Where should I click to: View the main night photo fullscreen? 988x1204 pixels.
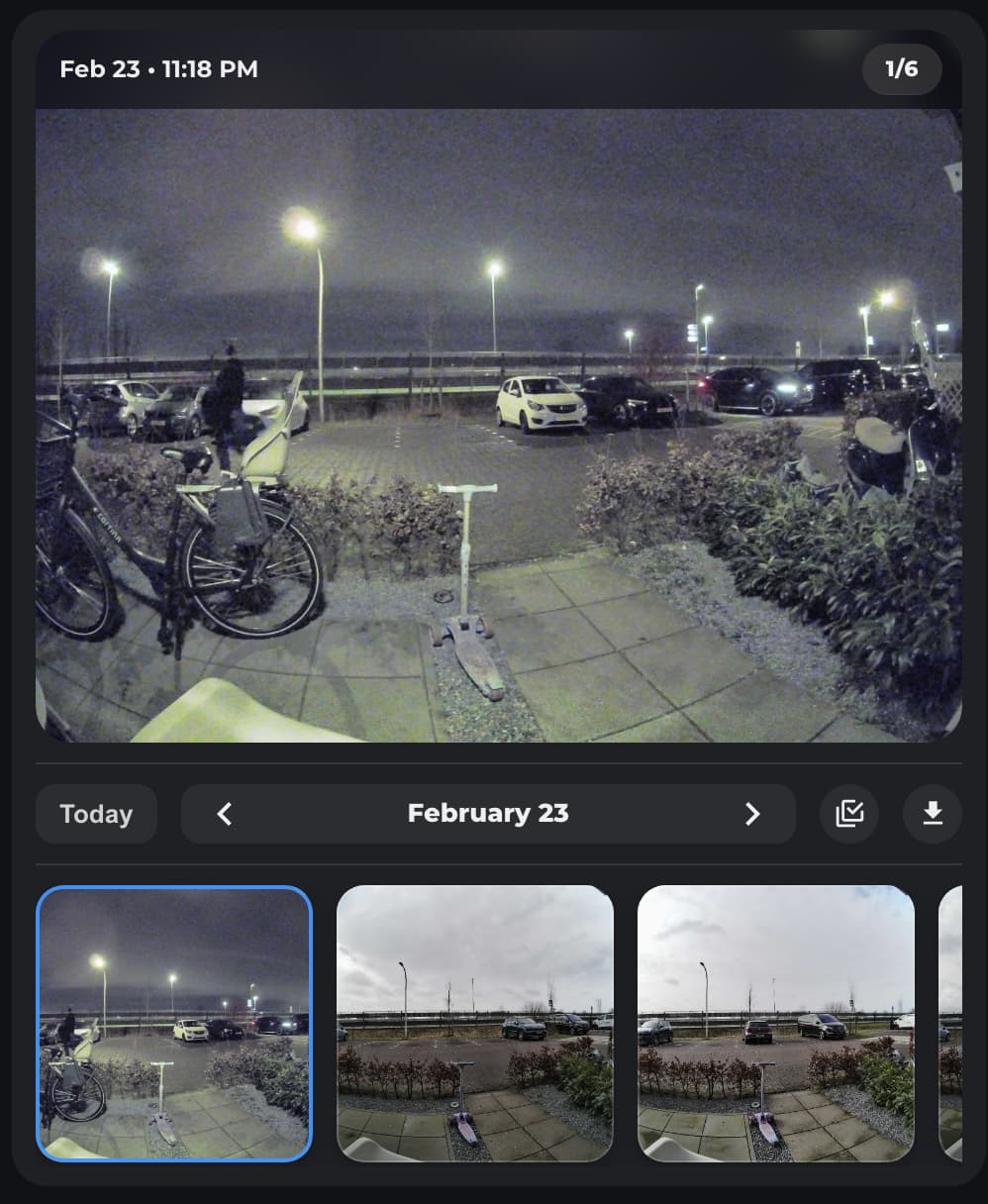tap(498, 426)
